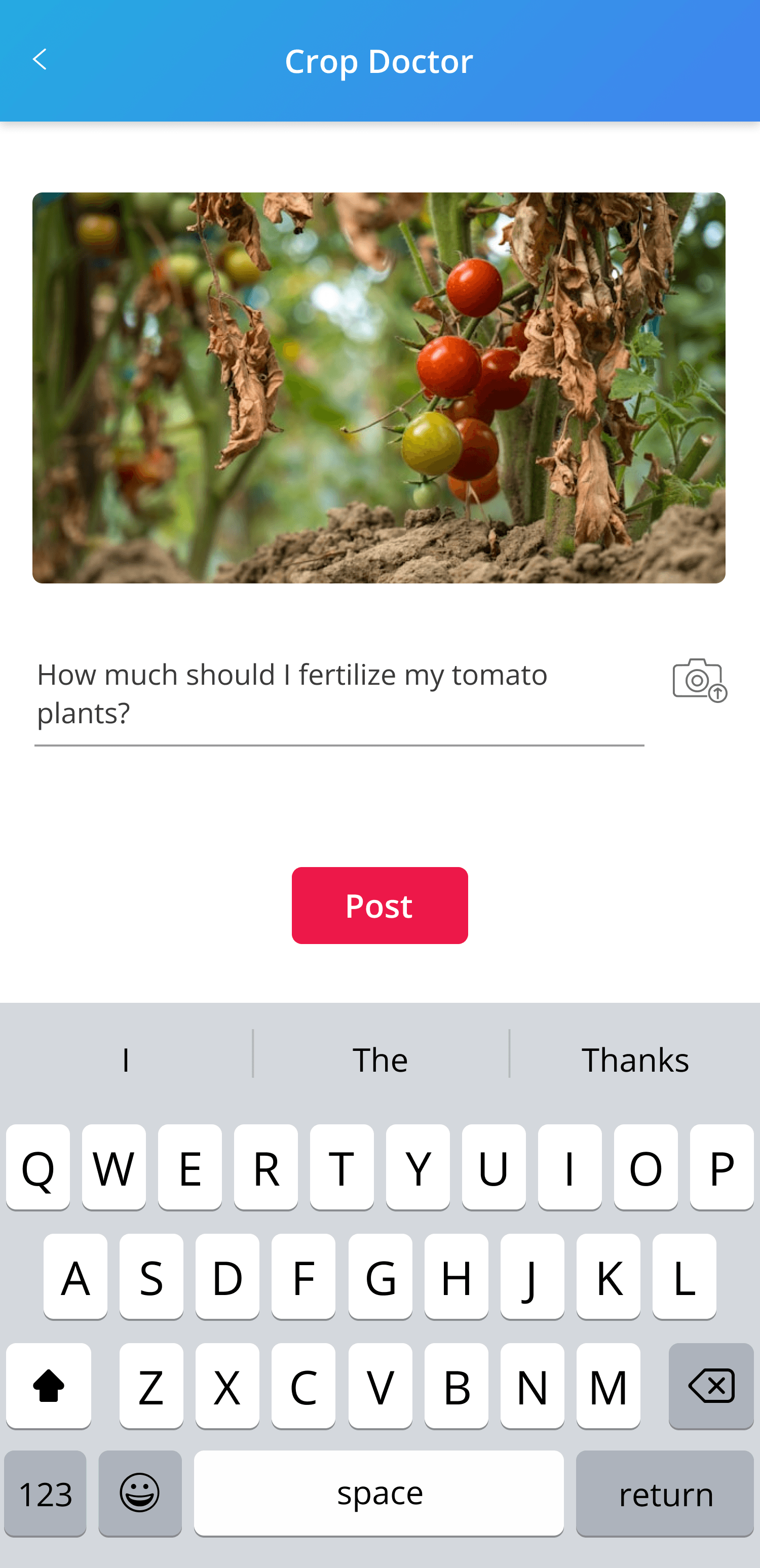Choose the keyboard suggestion "The"
This screenshot has height=1568, width=760.
coord(380,1060)
